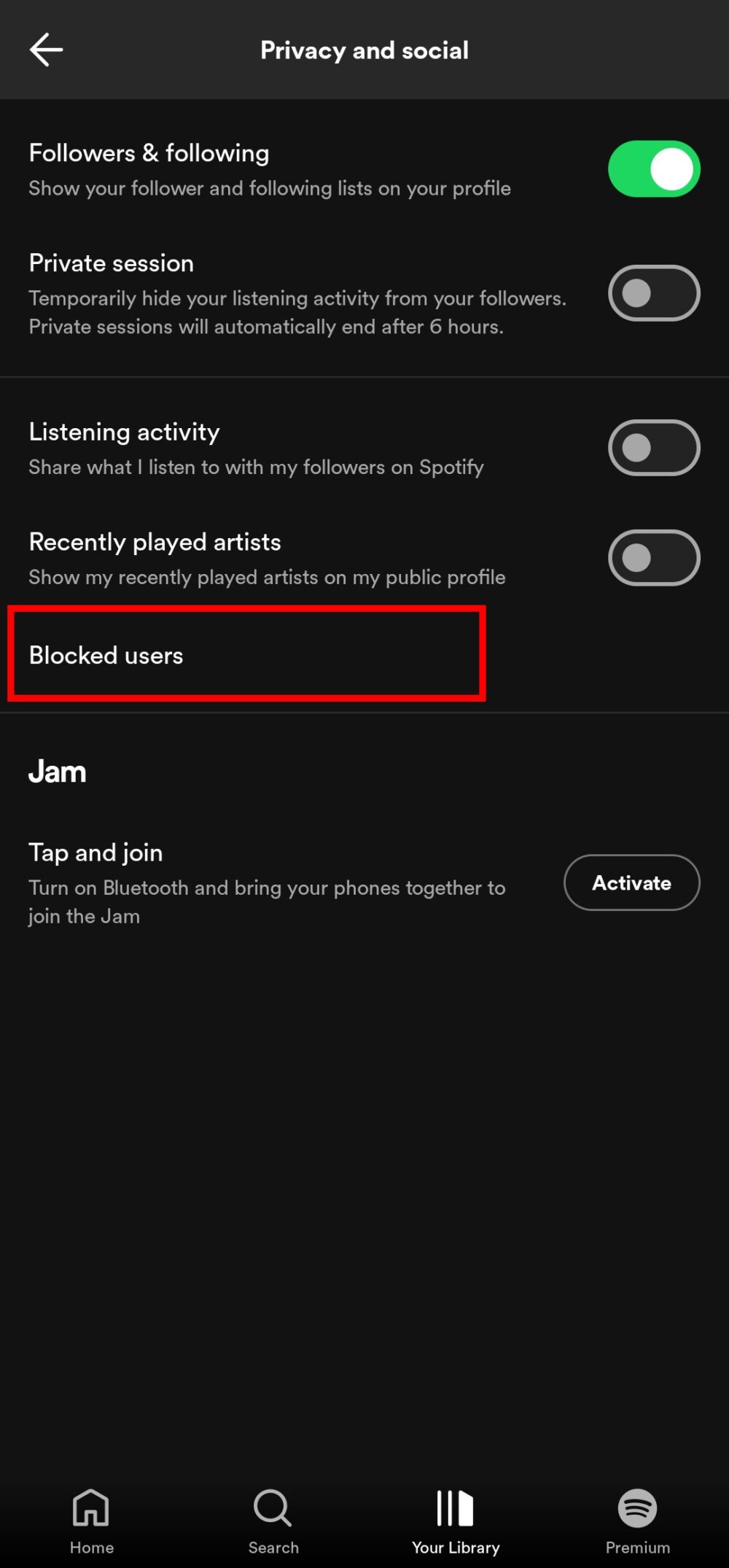This screenshot has width=729, height=1568.
Task: Activate Tap and join for Jam
Action: tap(631, 882)
